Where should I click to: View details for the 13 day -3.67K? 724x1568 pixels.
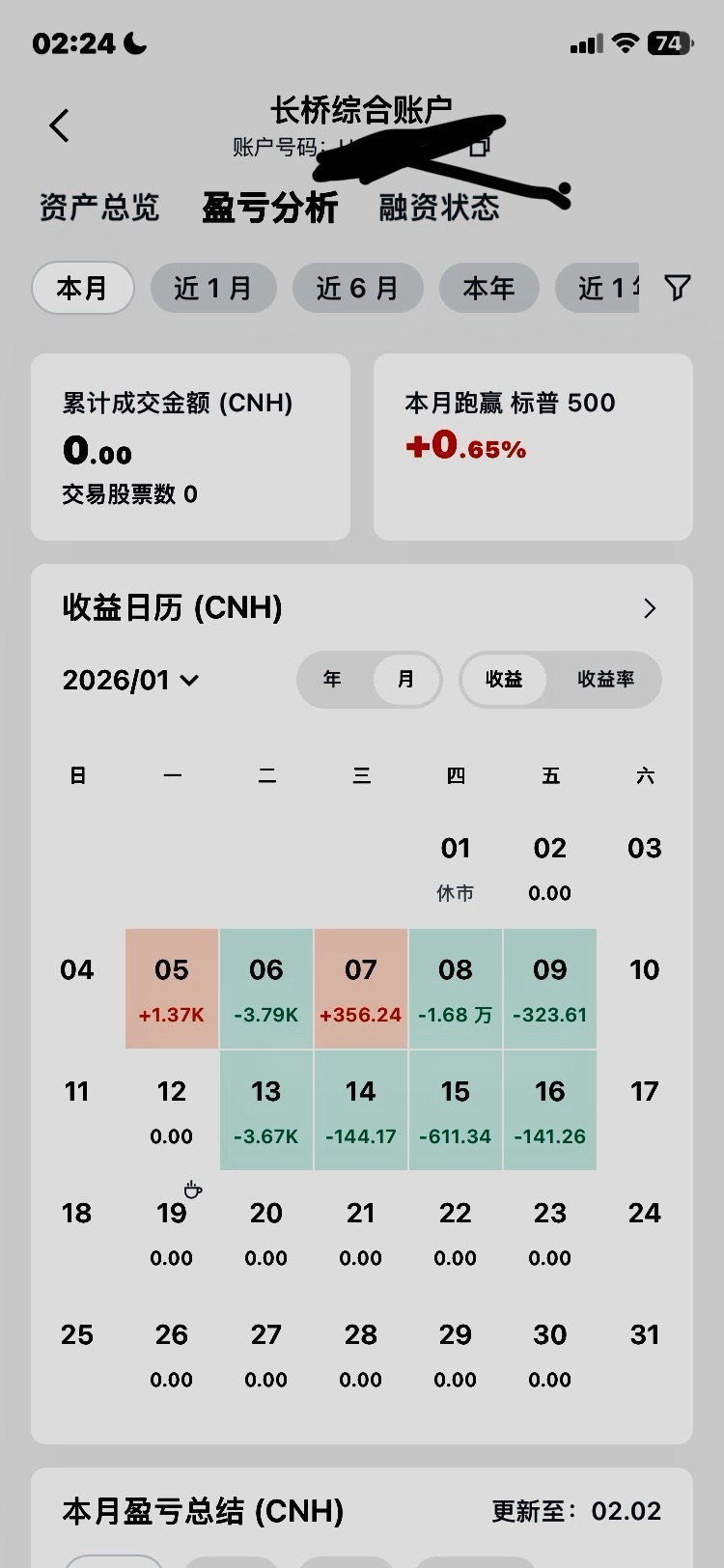pos(266,1110)
